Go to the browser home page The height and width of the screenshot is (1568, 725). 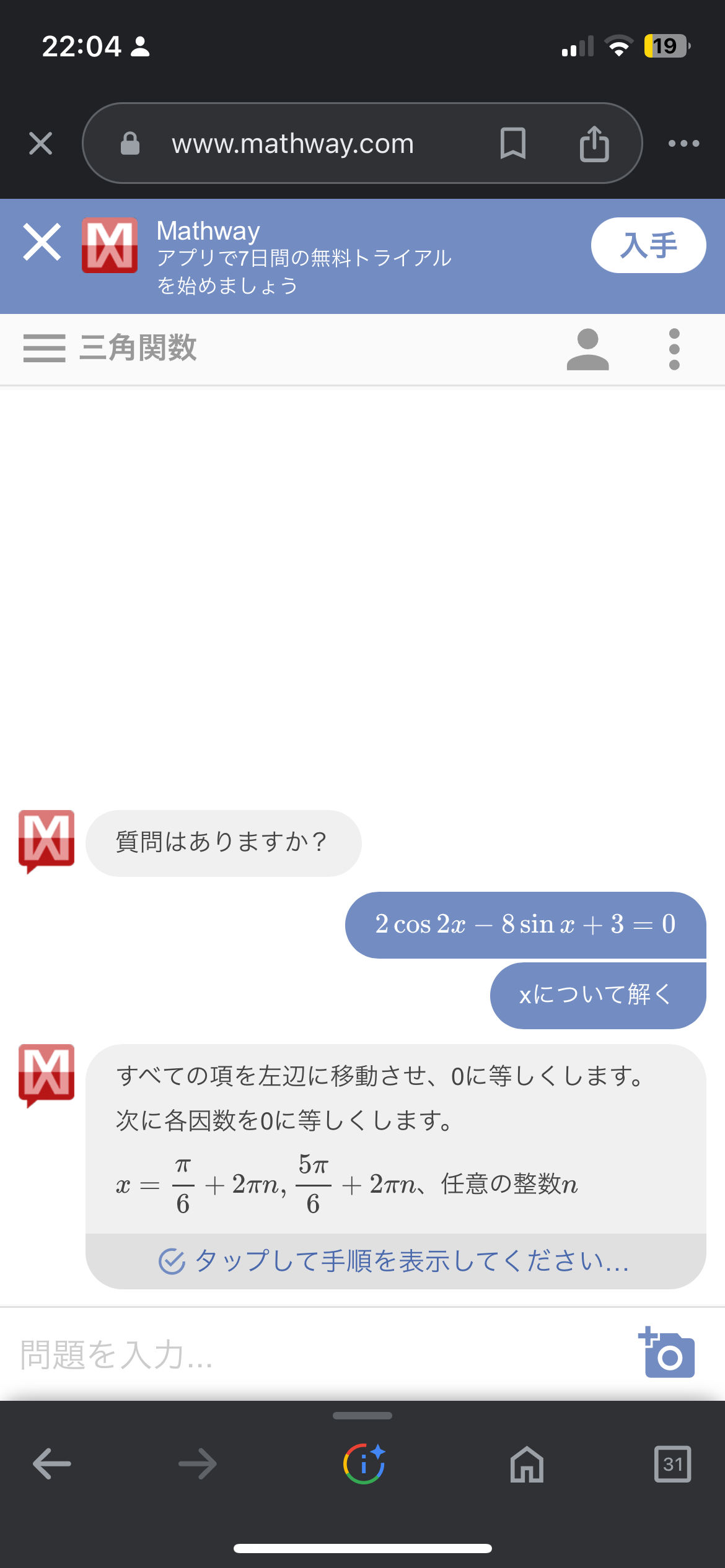click(x=527, y=1464)
